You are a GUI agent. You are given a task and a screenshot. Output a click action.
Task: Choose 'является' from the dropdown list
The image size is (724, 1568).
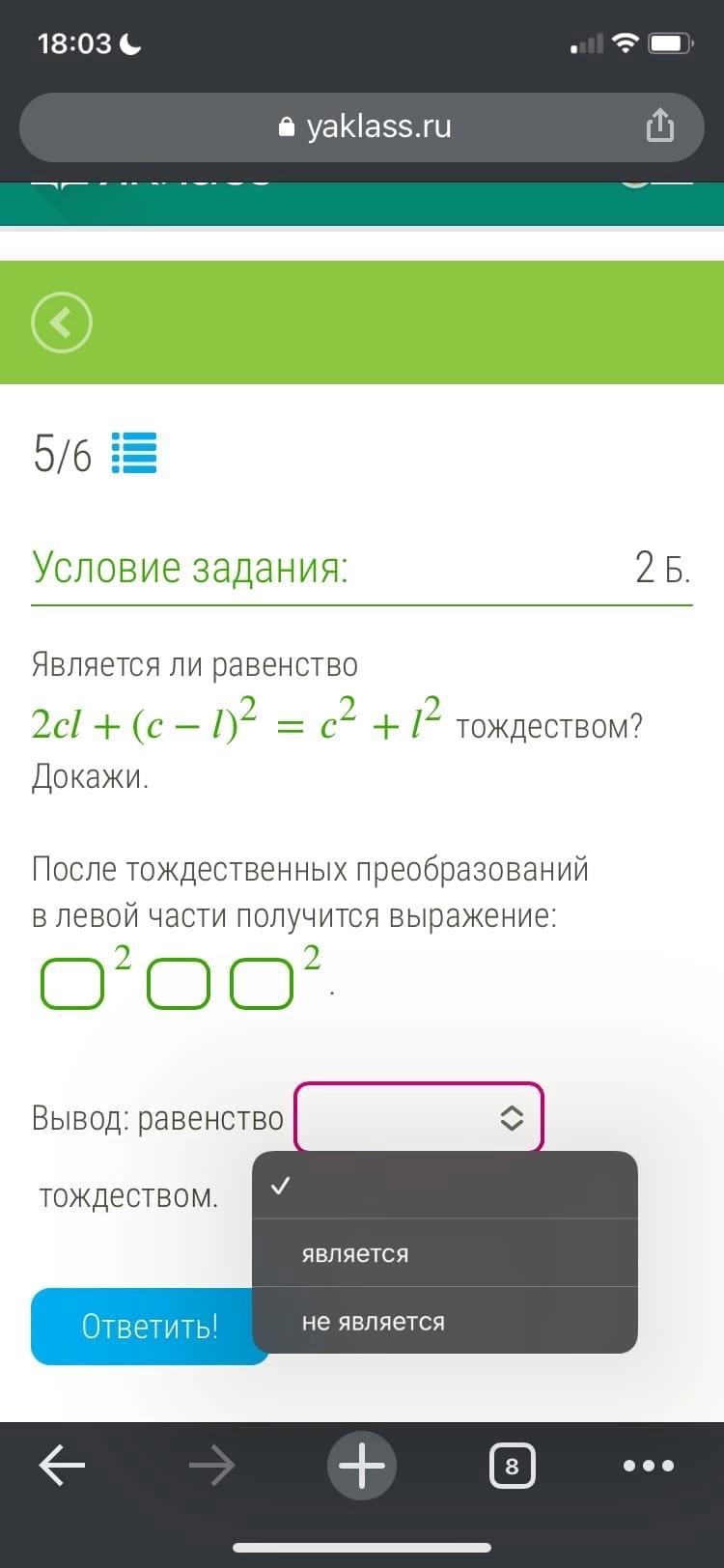click(445, 1253)
